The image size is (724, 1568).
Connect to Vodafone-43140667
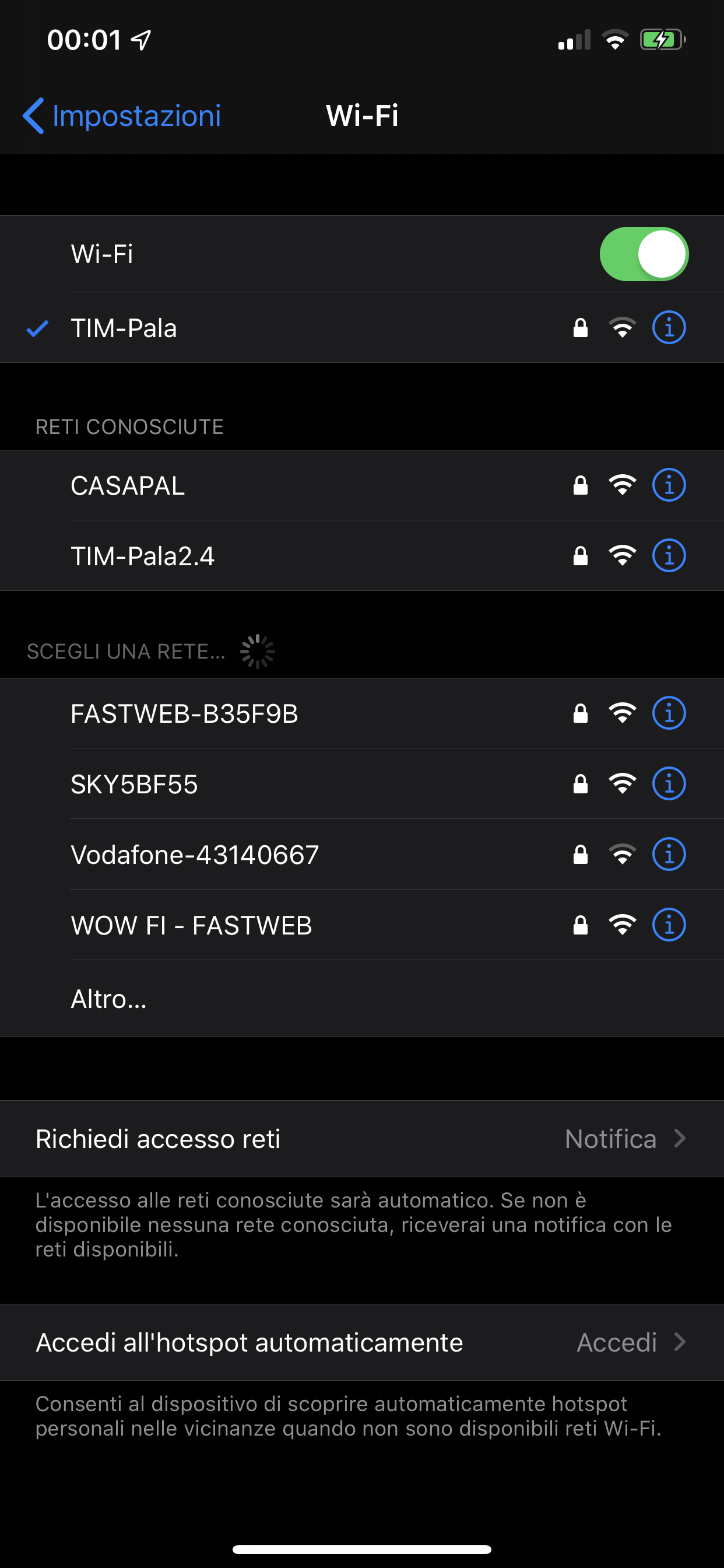(x=362, y=855)
